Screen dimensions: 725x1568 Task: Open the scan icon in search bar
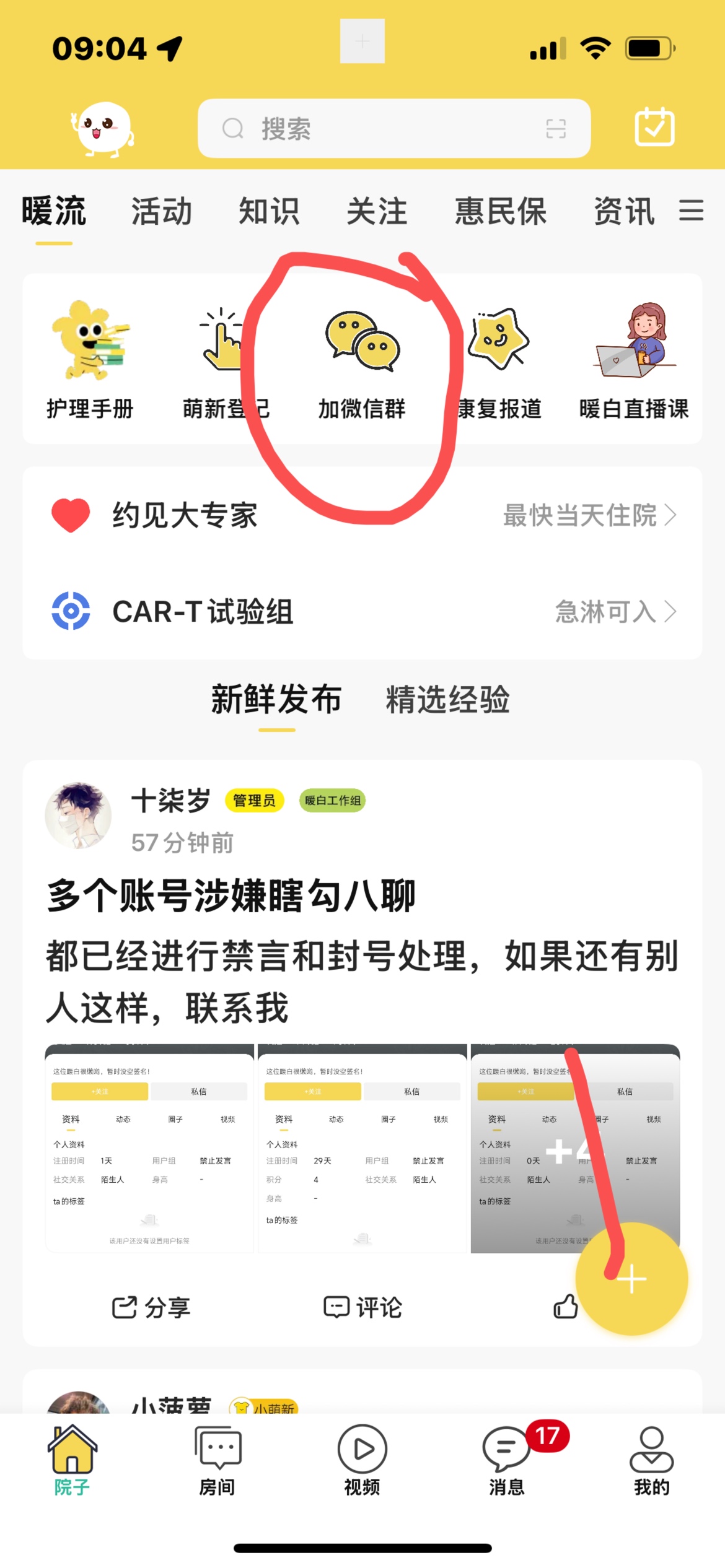point(555,129)
